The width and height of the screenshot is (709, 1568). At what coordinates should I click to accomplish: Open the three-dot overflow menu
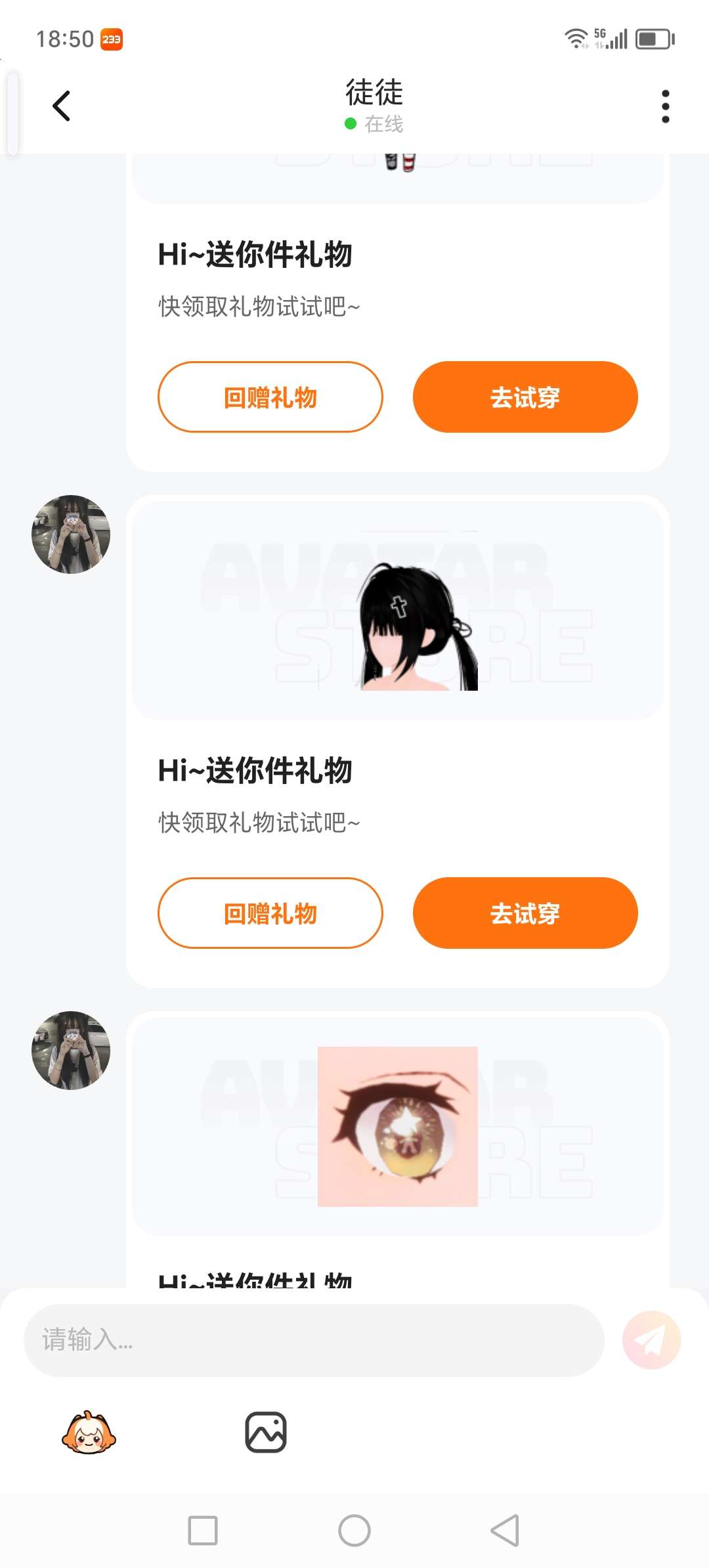point(665,106)
